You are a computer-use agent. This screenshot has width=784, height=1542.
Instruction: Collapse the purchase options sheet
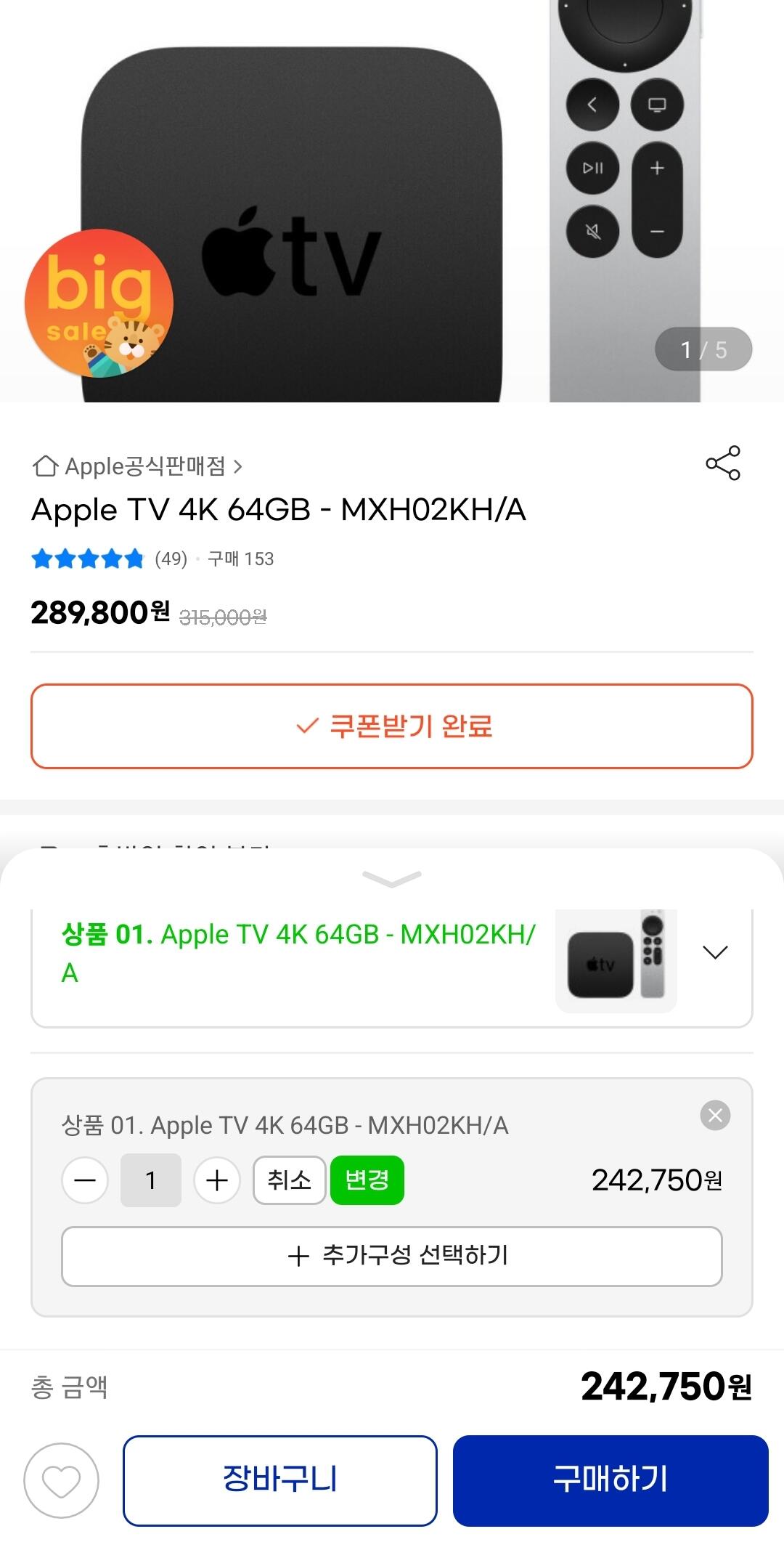click(x=392, y=879)
